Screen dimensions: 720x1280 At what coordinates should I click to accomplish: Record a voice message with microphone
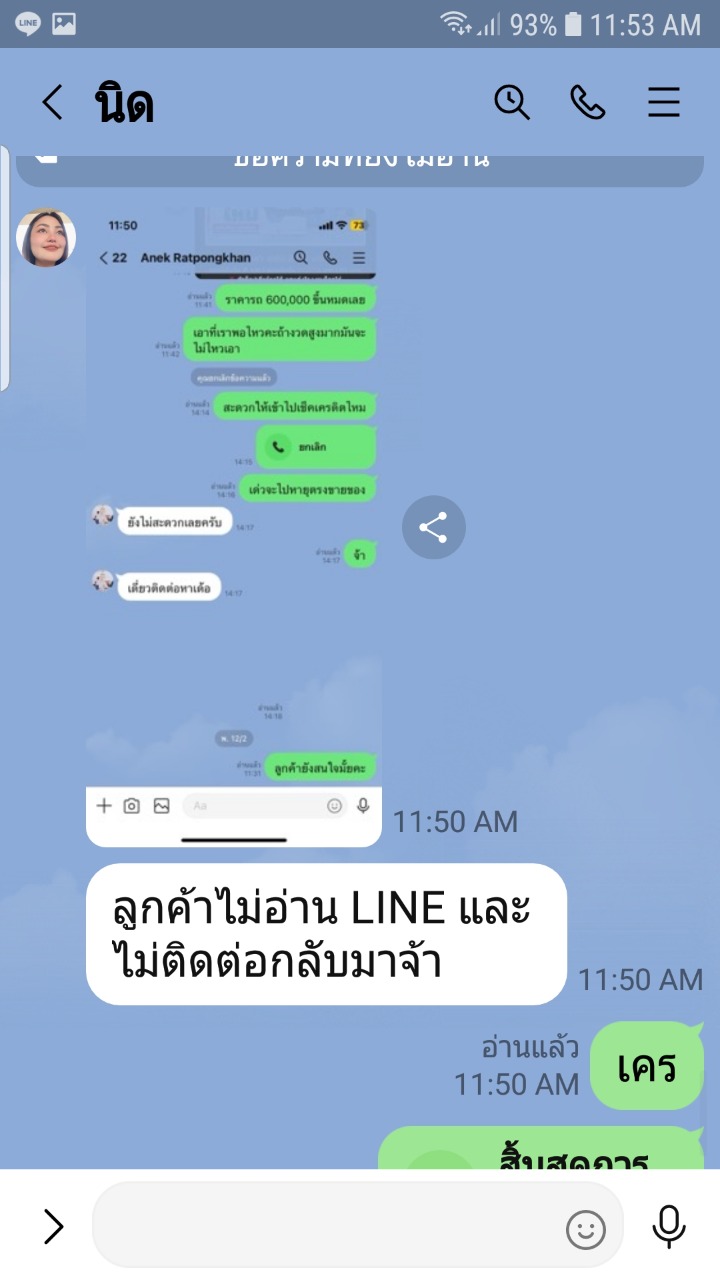[668, 1226]
